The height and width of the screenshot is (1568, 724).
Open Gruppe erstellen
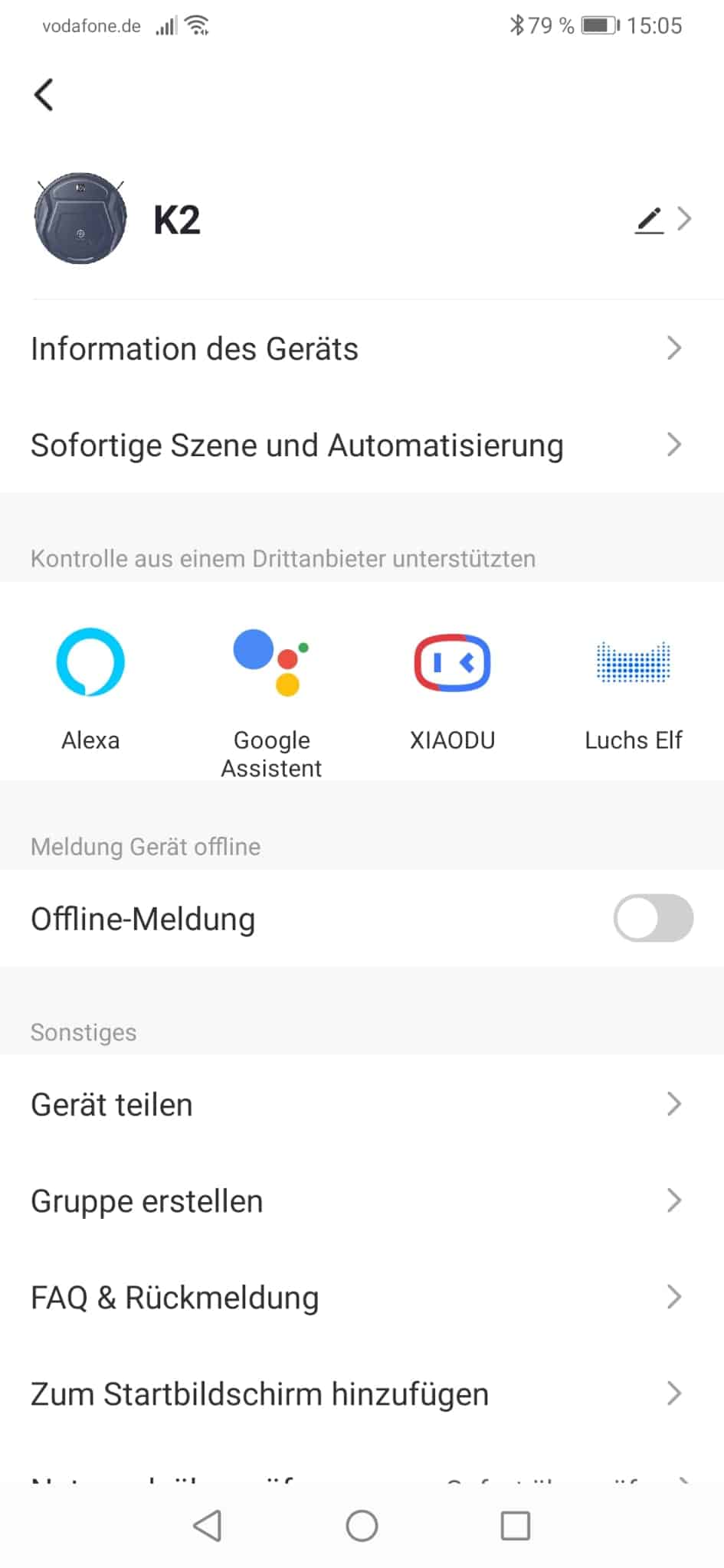[x=362, y=1200]
